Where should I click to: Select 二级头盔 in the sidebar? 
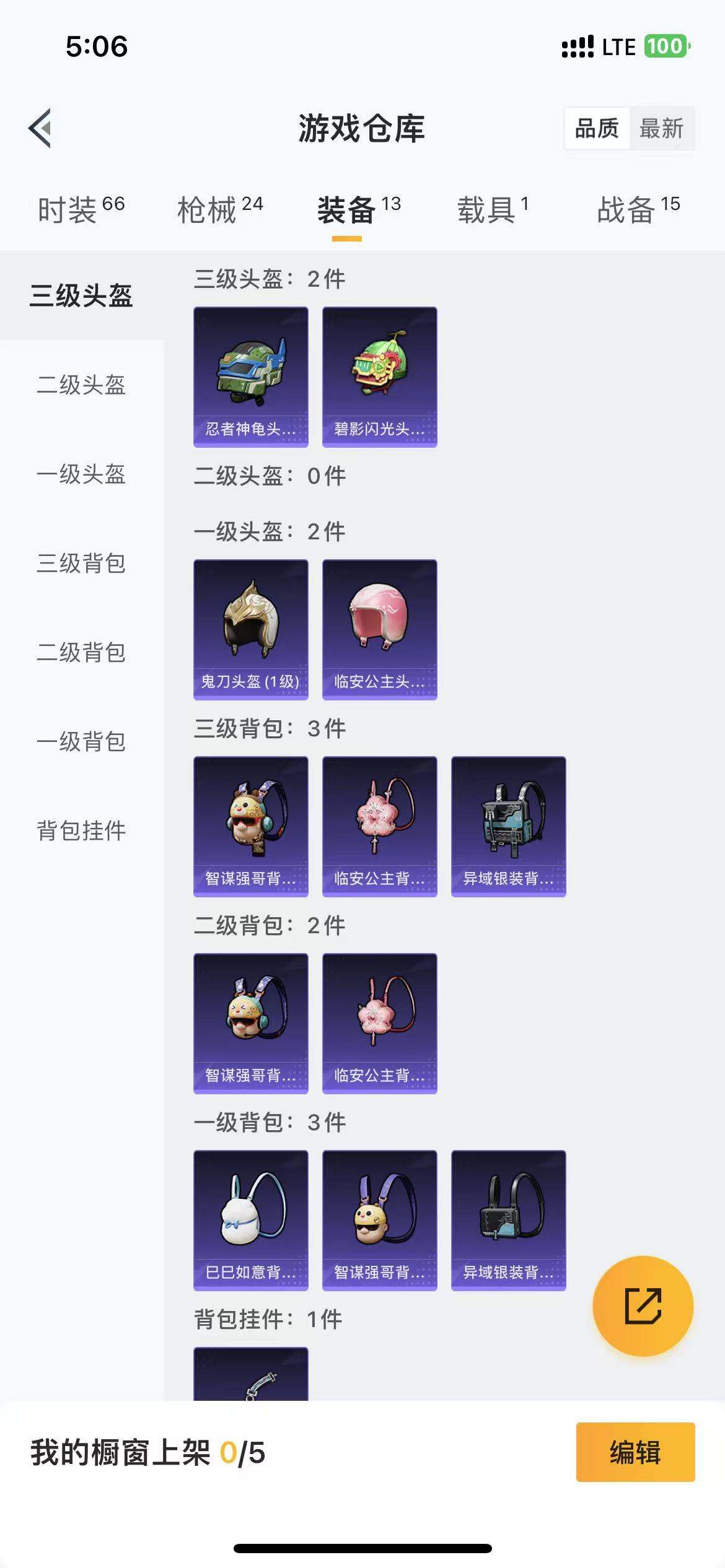point(81,385)
